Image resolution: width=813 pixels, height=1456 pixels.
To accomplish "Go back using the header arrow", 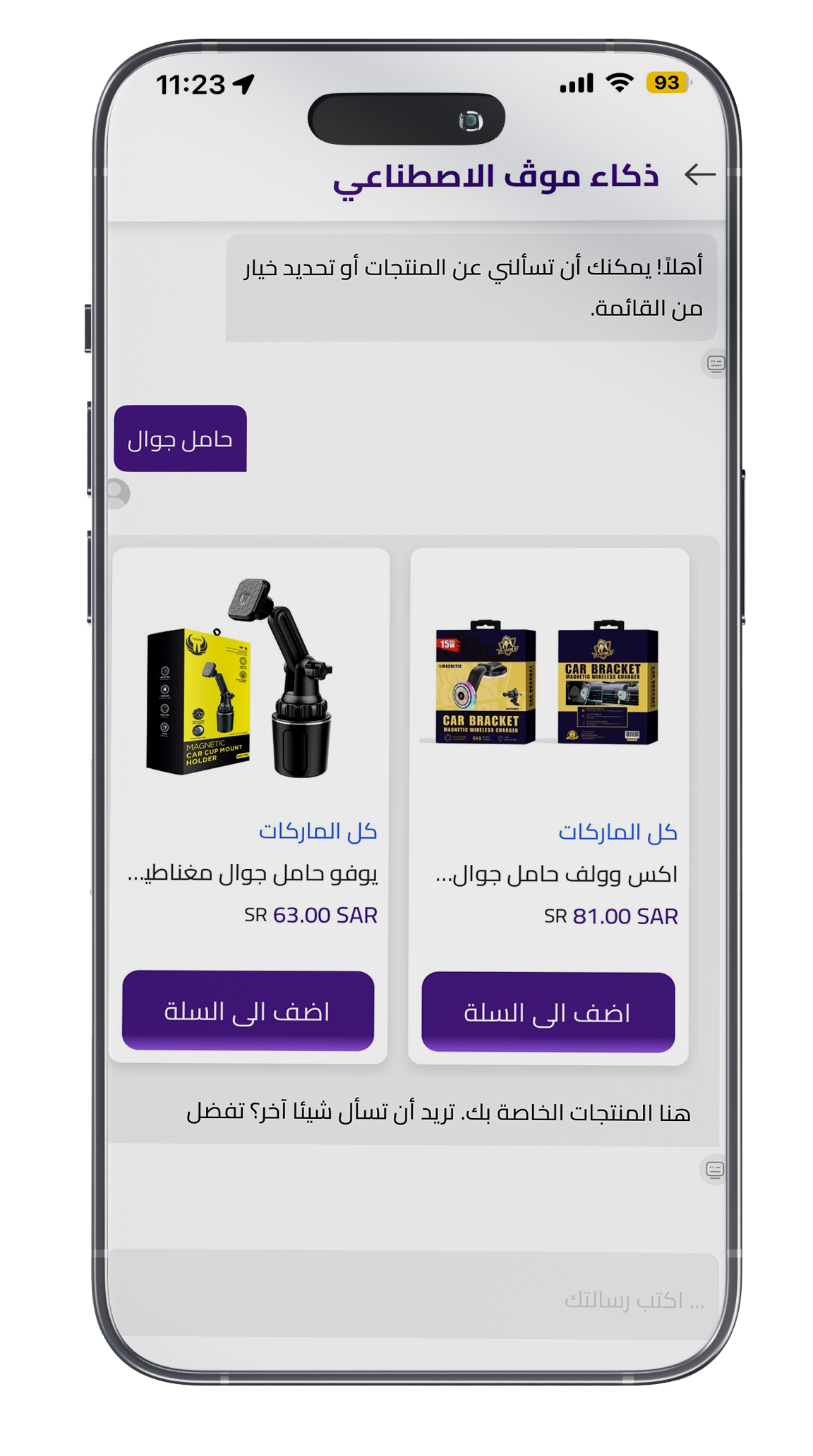I will 699,174.
